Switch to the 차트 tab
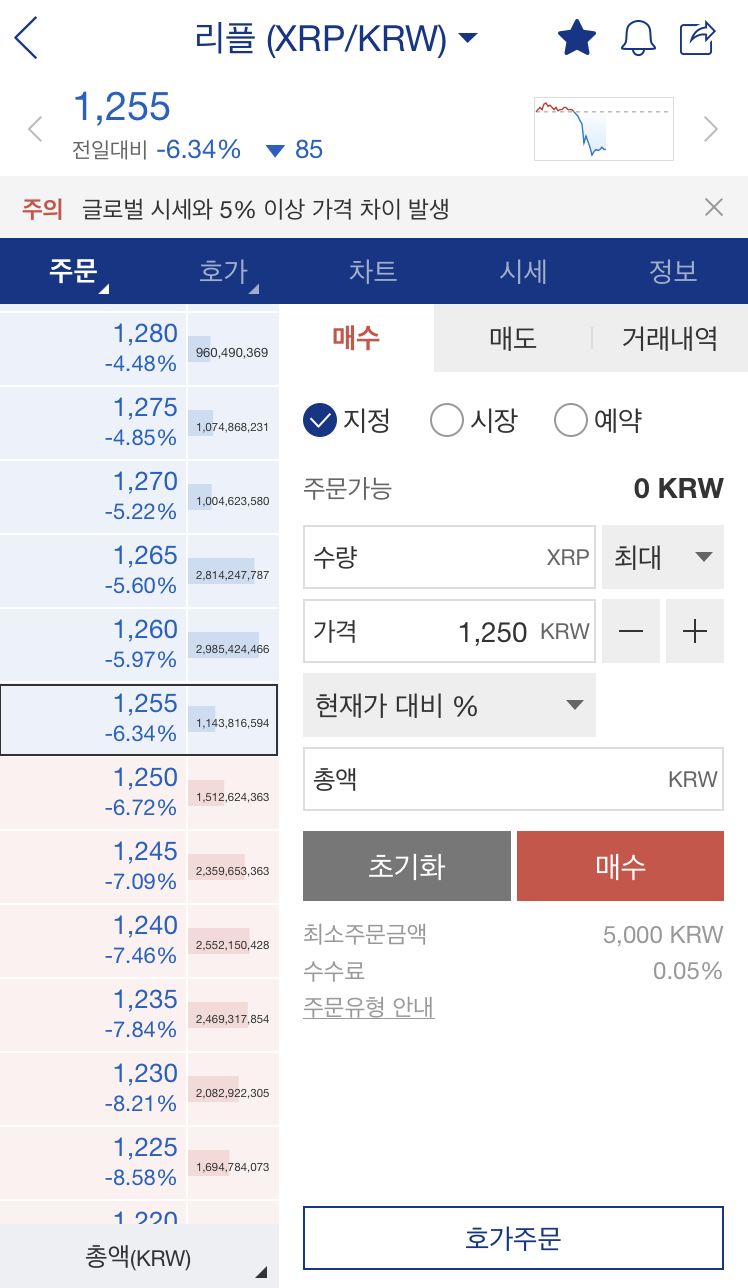Image resolution: width=748 pixels, height=1288 pixels. click(x=374, y=271)
